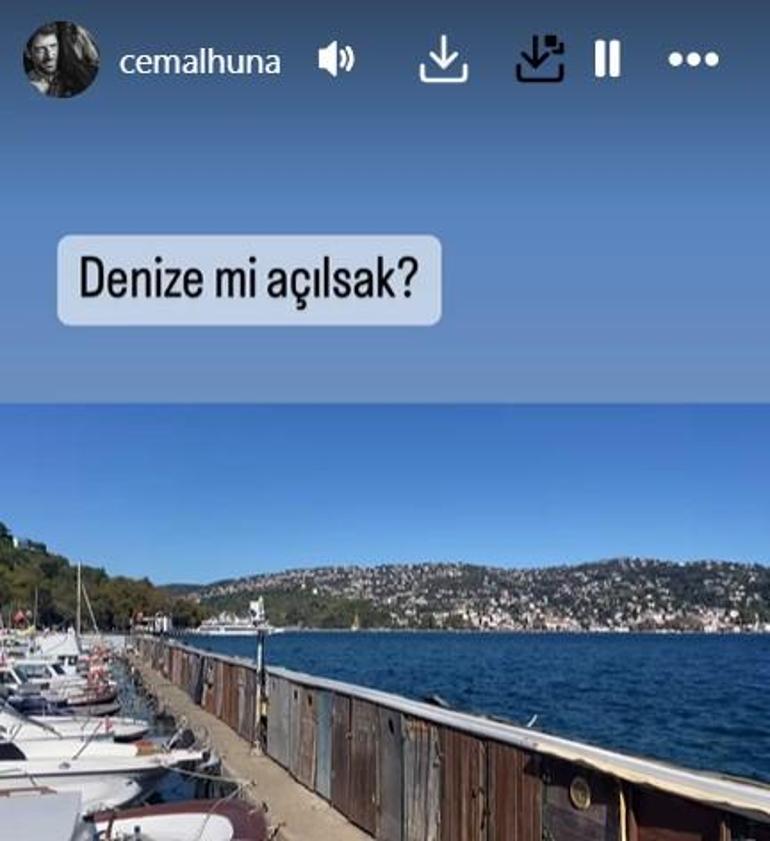Download this story

[x=443, y=60]
